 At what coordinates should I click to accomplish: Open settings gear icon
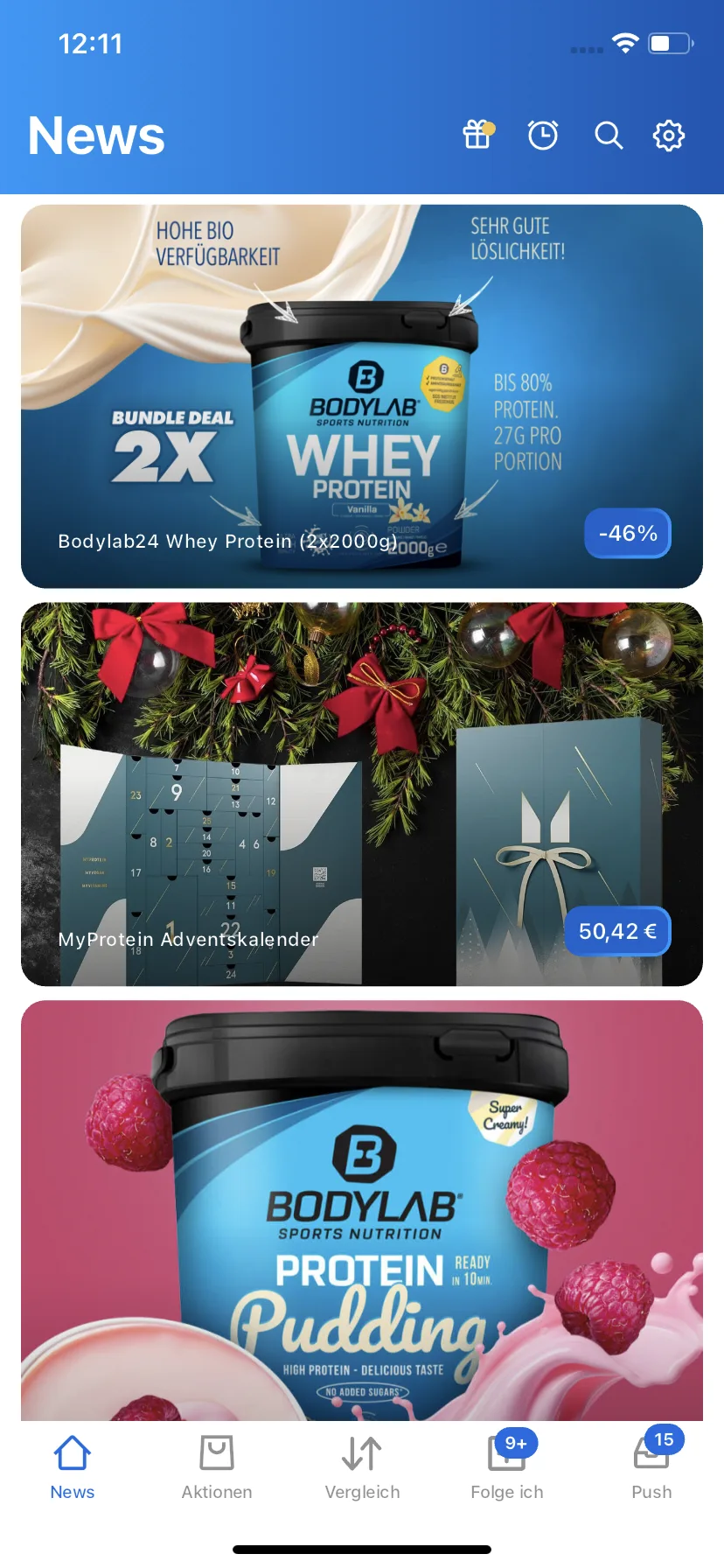669,136
